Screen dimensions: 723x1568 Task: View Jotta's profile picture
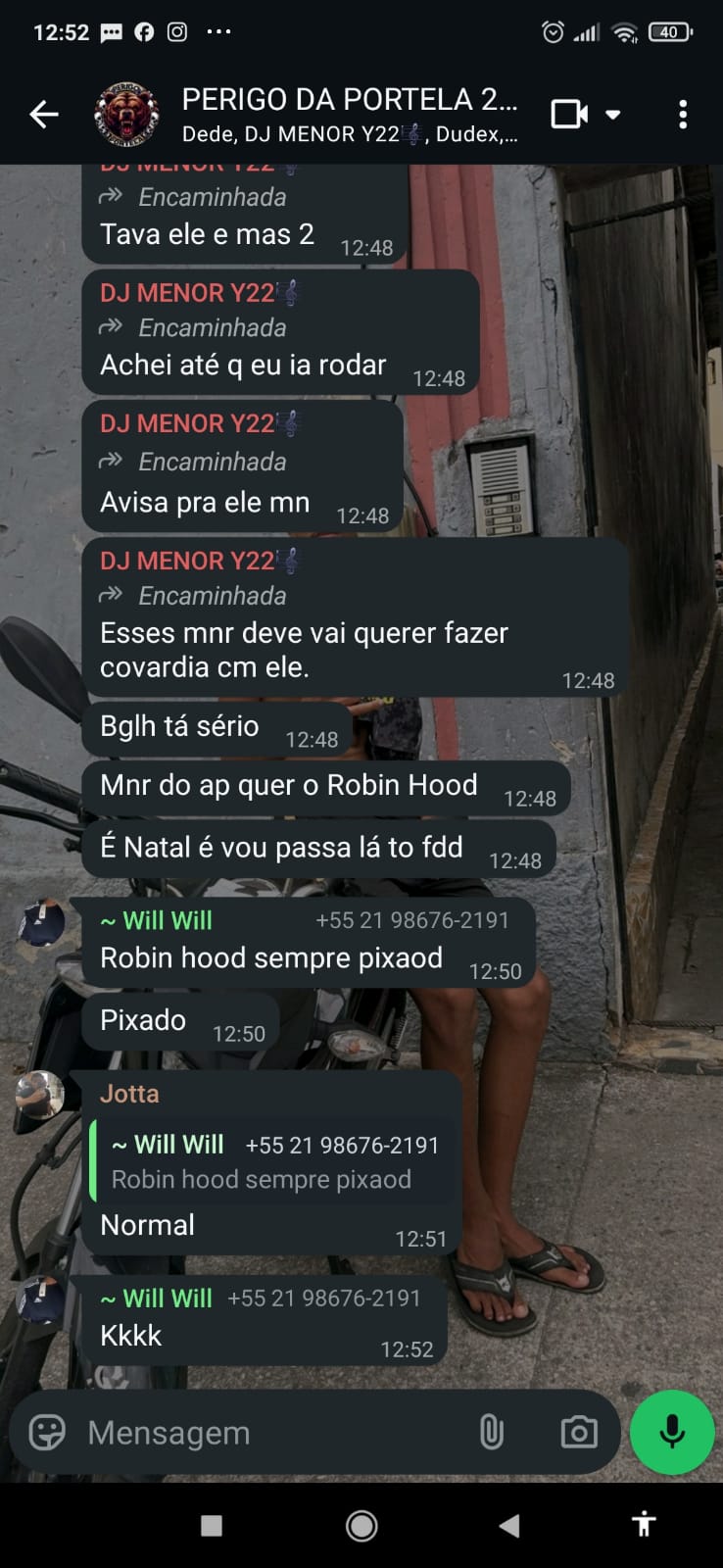tap(41, 1095)
